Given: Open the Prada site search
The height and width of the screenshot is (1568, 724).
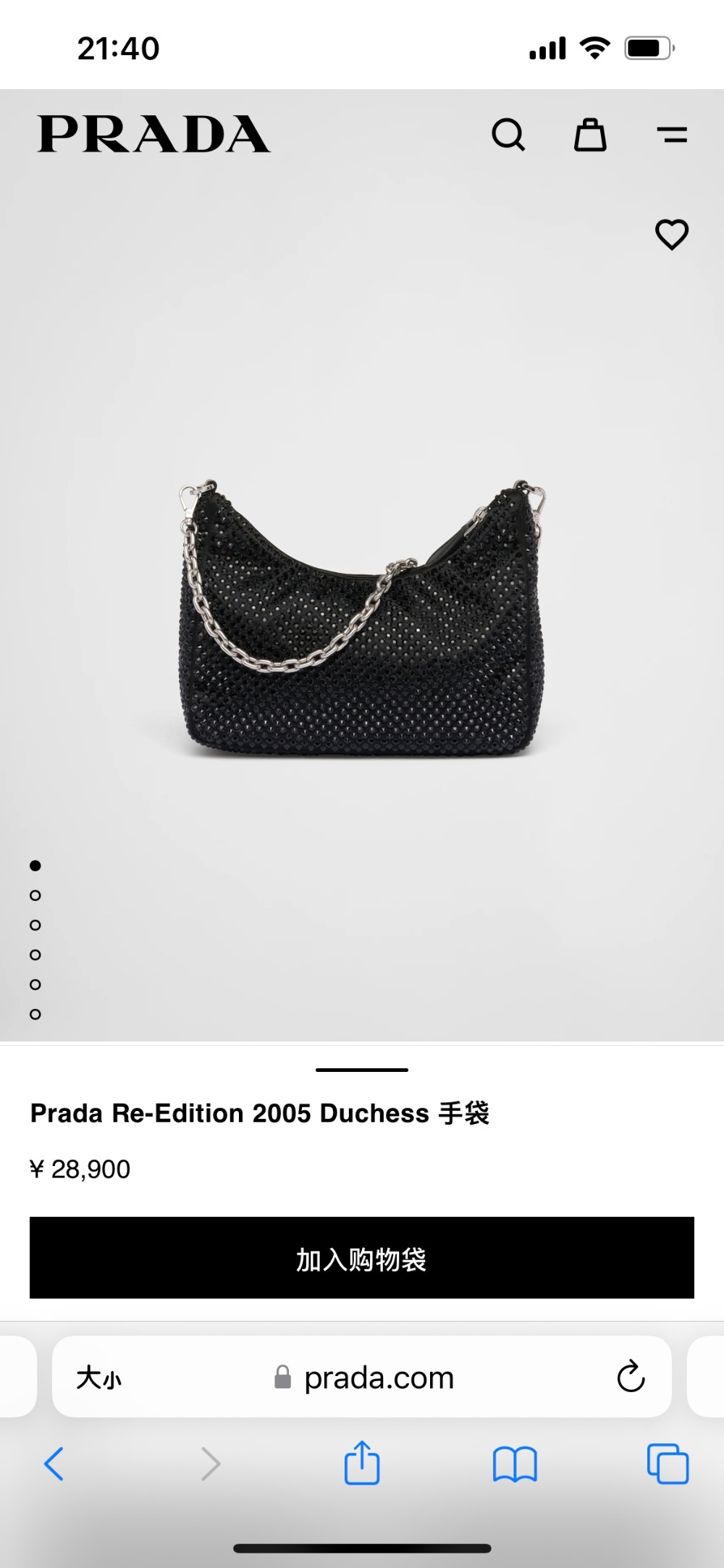Looking at the screenshot, I should coord(508,135).
